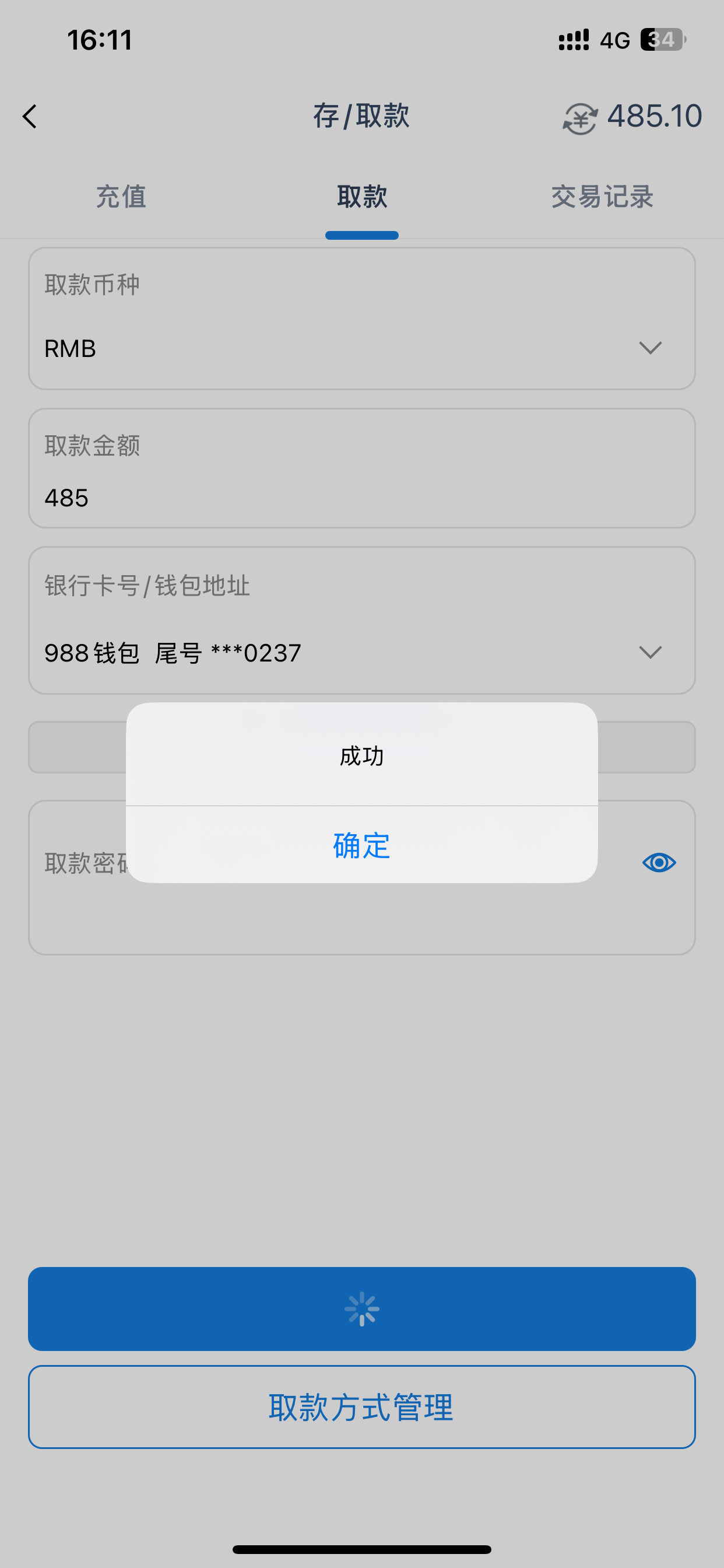Go back using the back arrow

click(30, 116)
